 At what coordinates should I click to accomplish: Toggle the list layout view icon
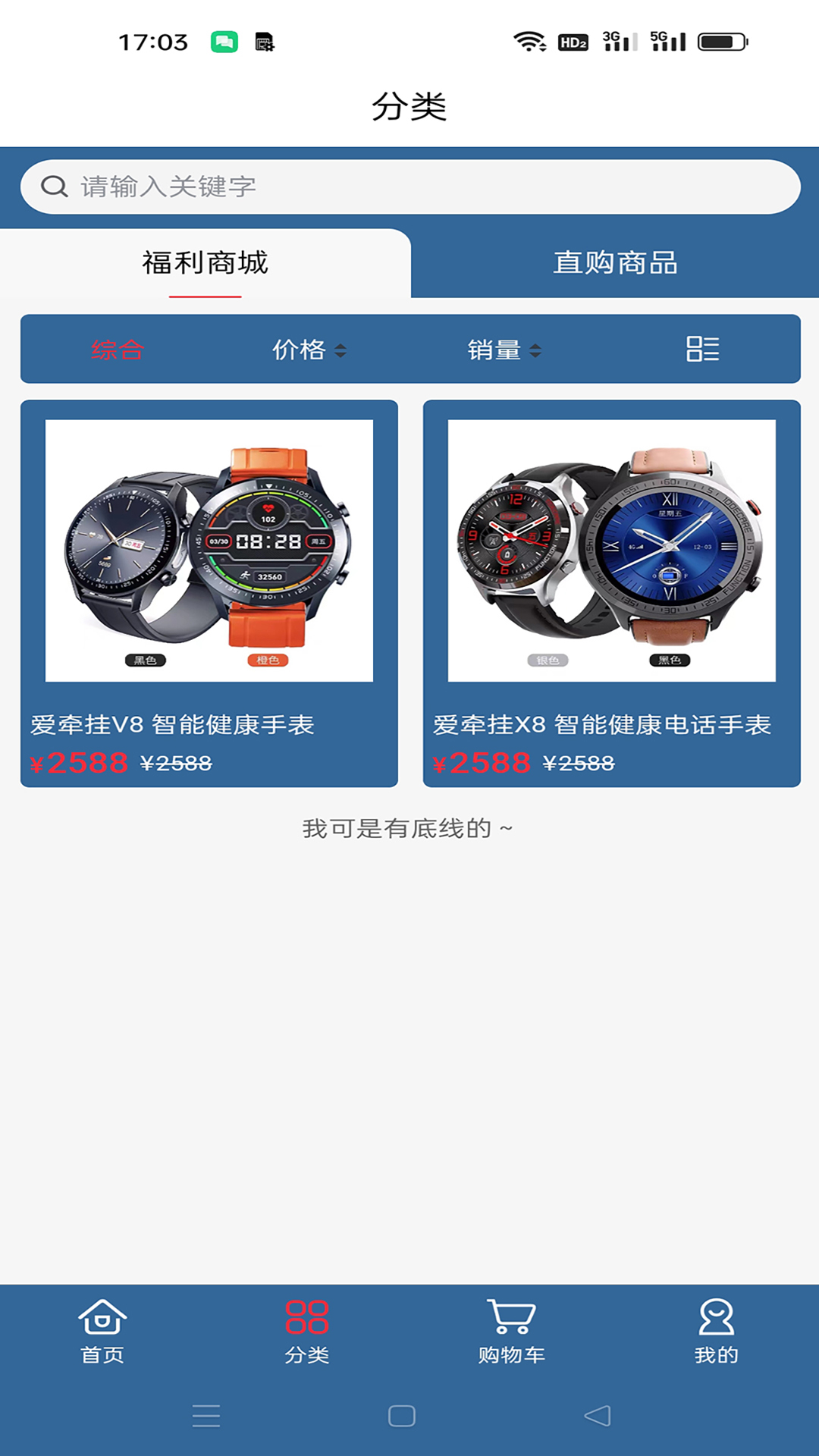click(702, 350)
